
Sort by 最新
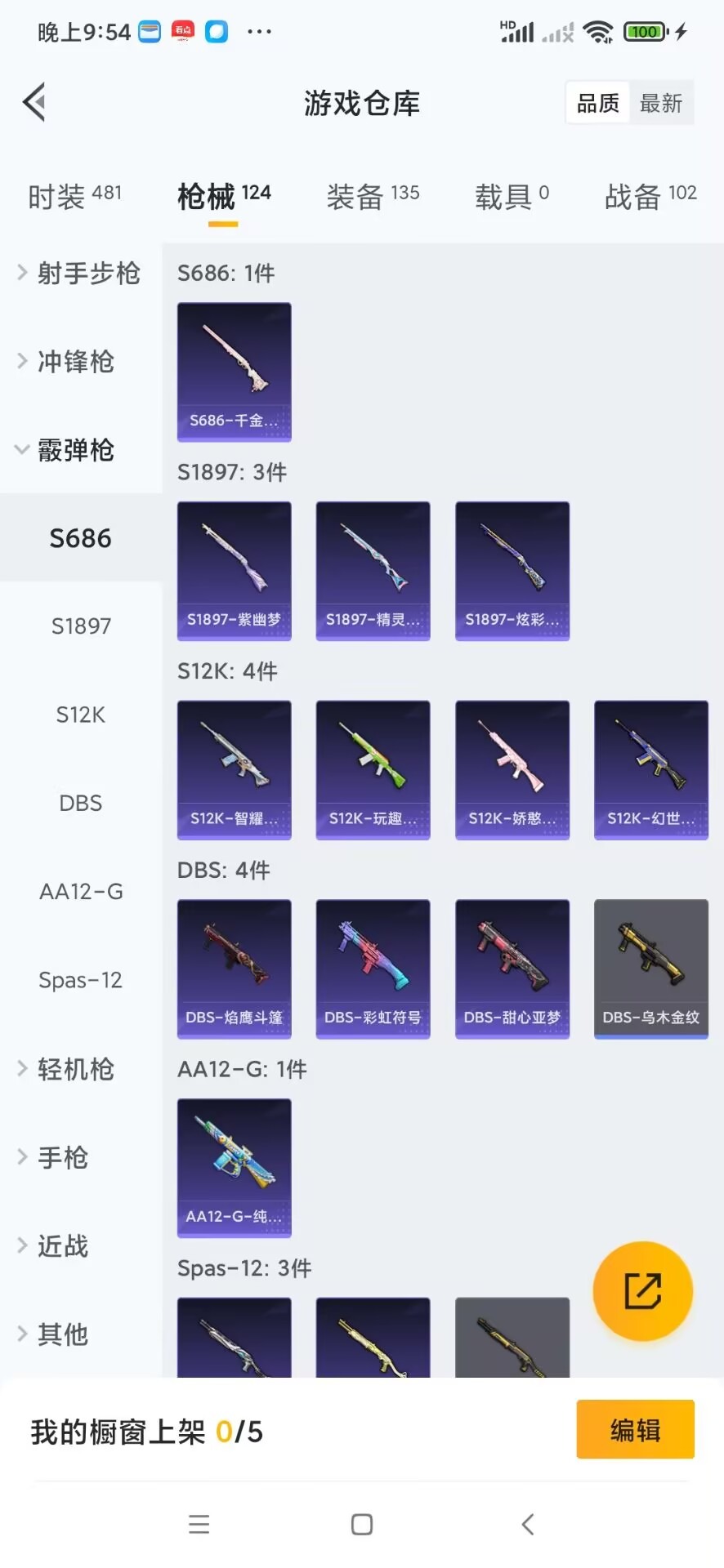pyautogui.click(x=660, y=103)
